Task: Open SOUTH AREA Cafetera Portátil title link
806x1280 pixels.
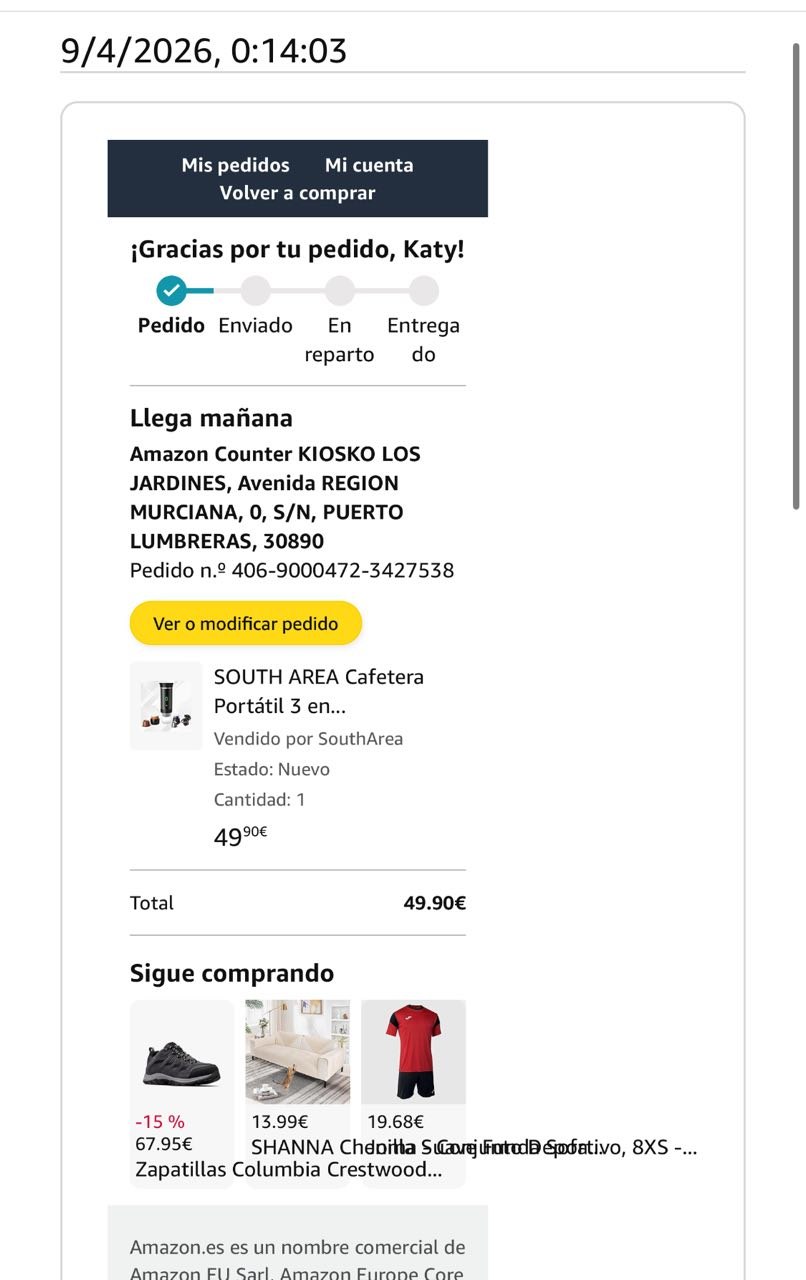Action: (x=319, y=691)
